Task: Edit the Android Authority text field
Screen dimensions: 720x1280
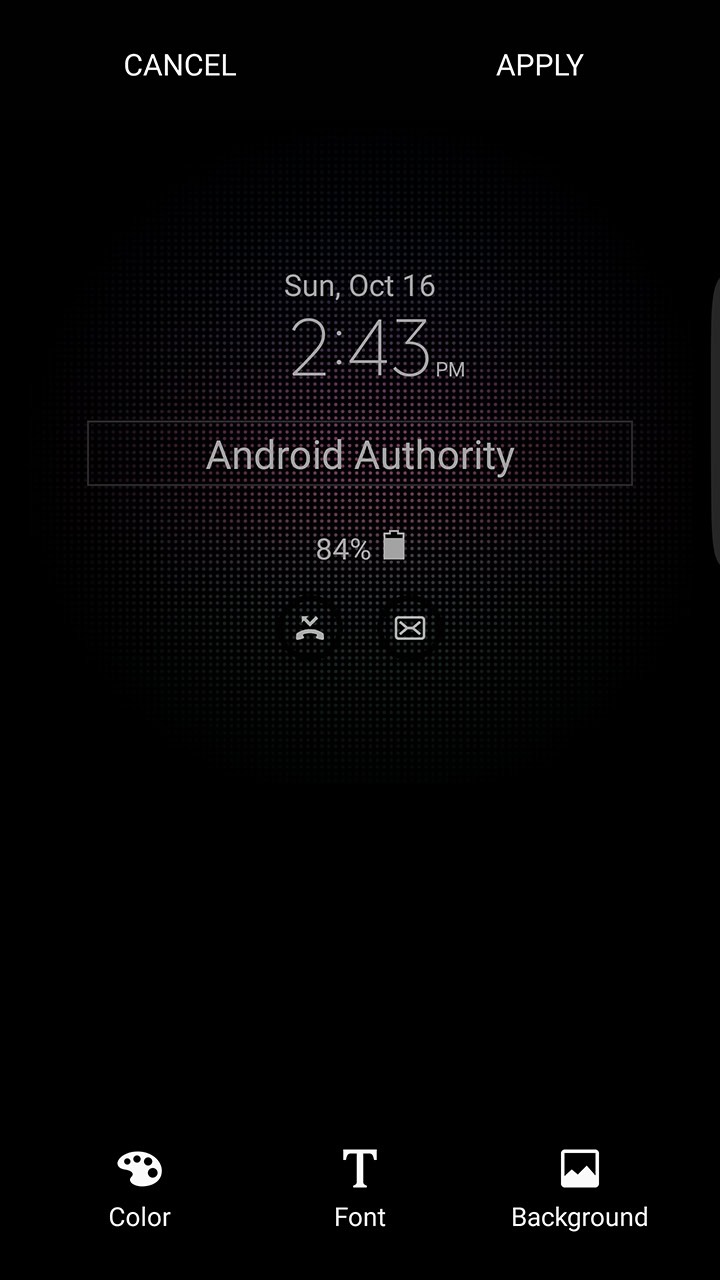Action: point(360,455)
